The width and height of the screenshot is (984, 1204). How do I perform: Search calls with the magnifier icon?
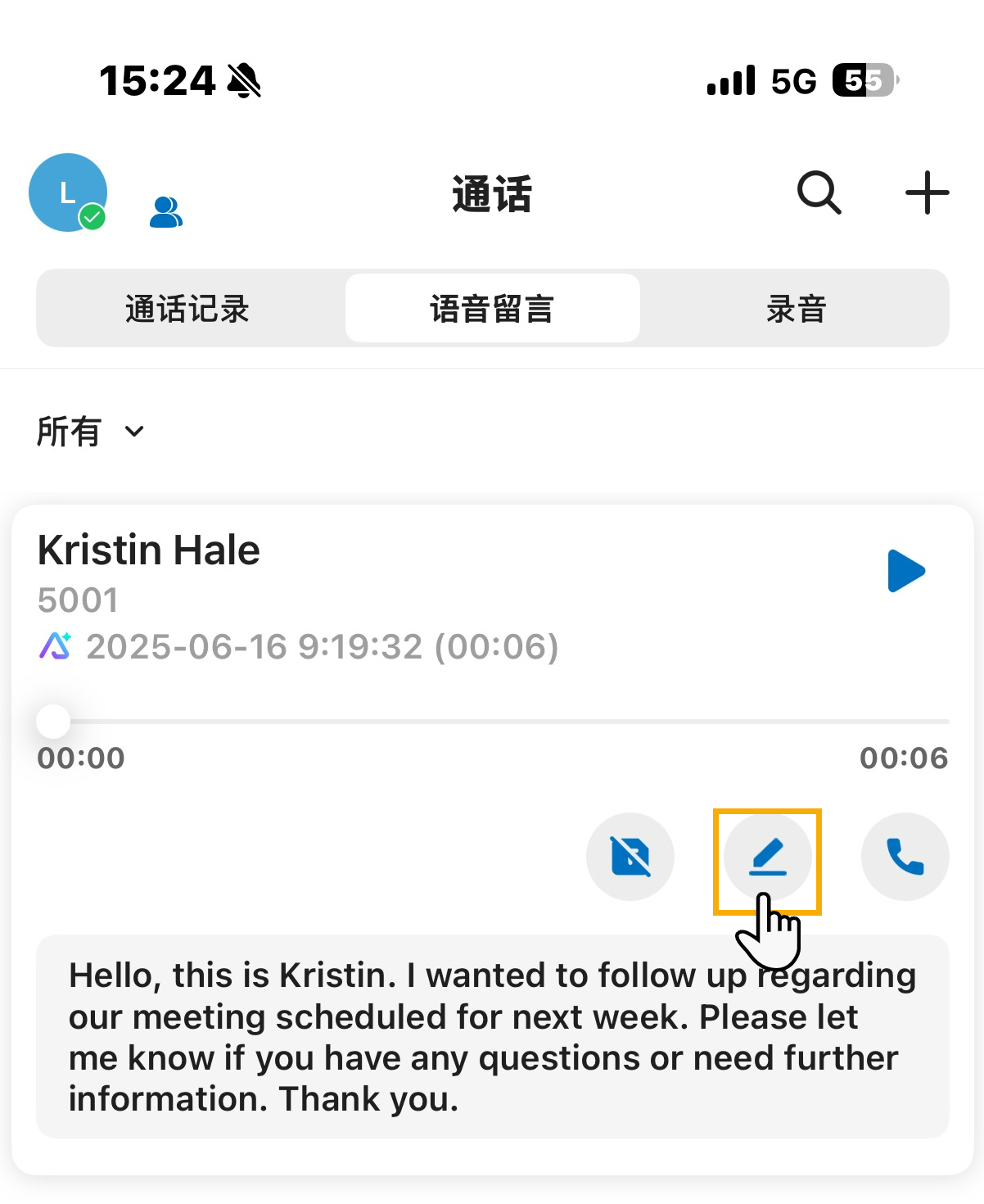pyautogui.click(x=819, y=193)
